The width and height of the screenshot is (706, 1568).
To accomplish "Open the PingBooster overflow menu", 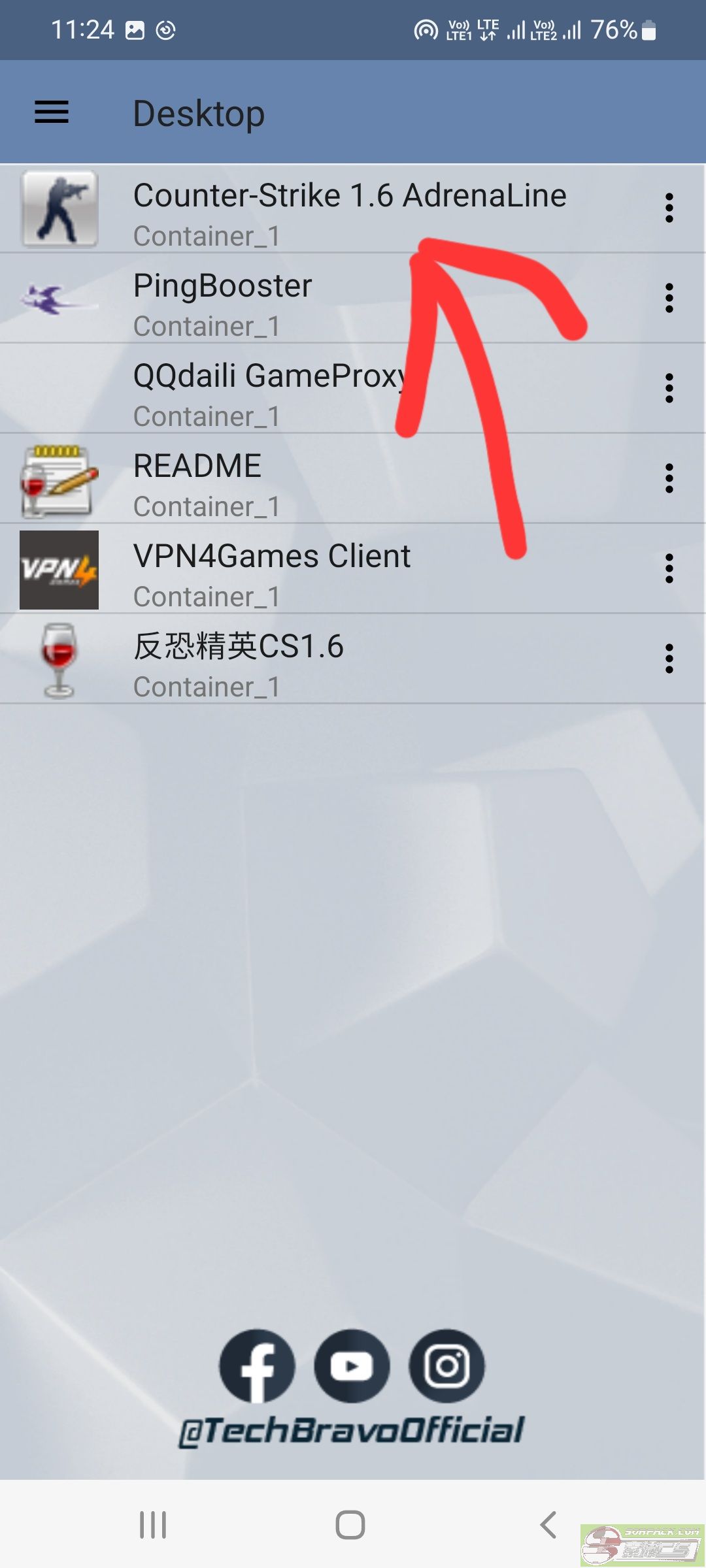I will (669, 298).
